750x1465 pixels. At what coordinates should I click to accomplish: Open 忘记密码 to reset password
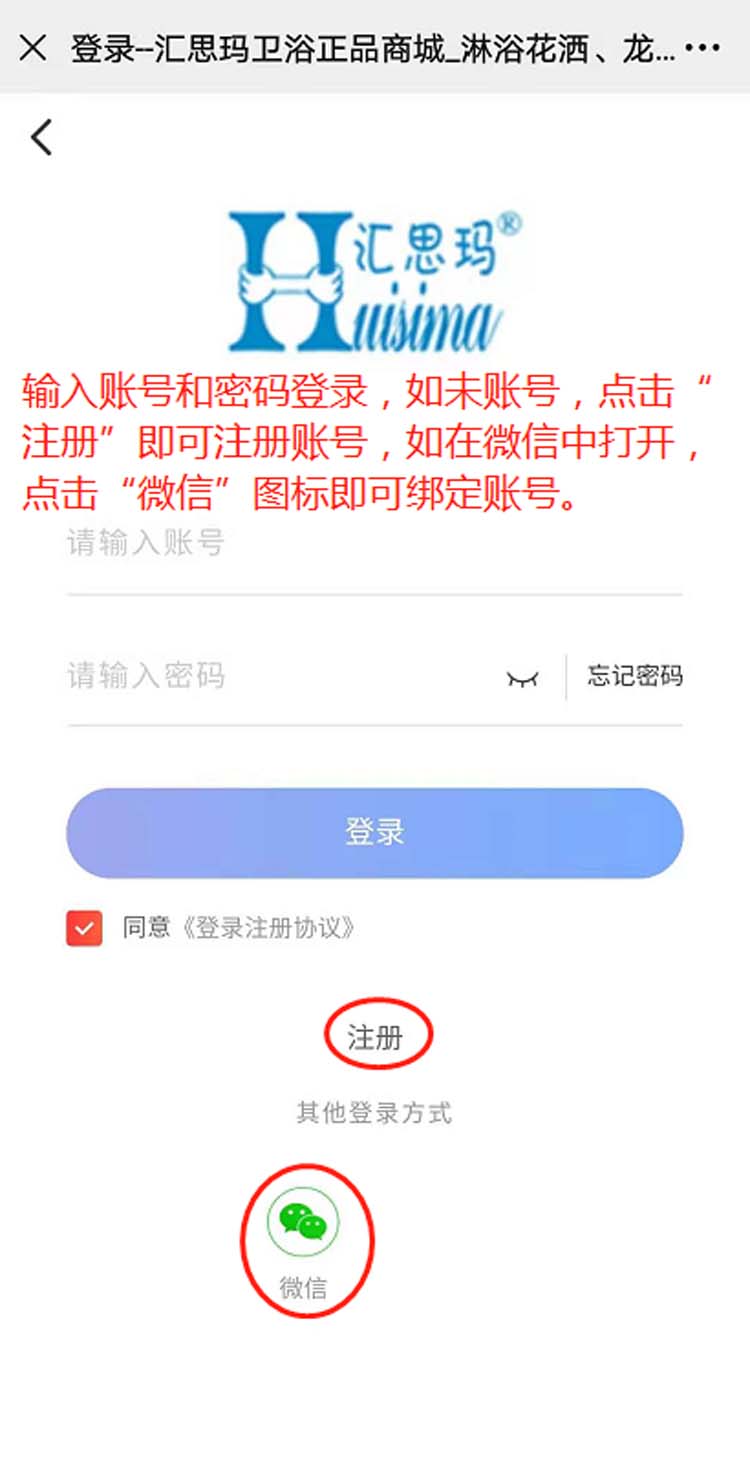coord(634,676)
